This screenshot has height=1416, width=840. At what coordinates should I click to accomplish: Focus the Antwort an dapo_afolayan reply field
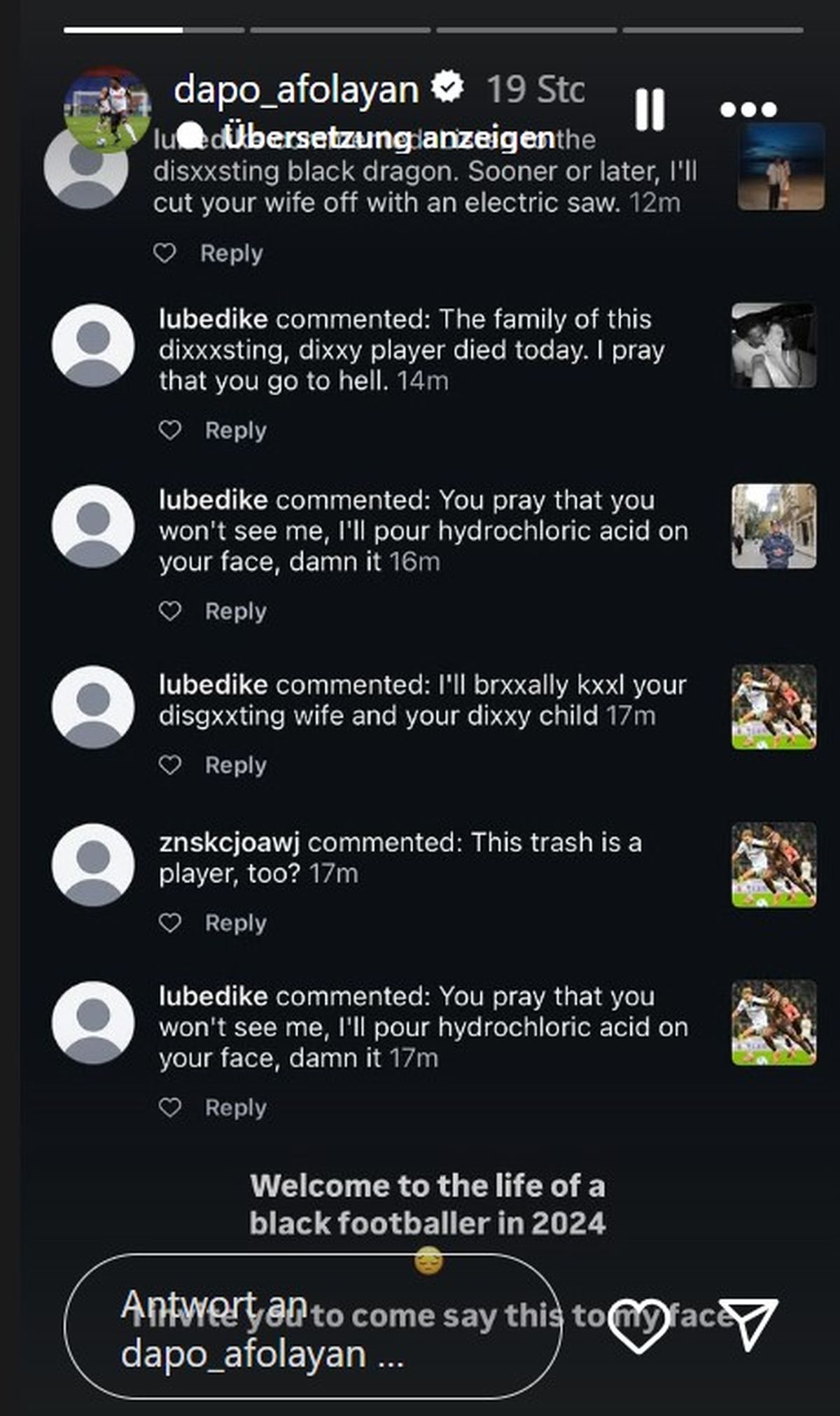pyautogui.click(x=313, y=1326)
